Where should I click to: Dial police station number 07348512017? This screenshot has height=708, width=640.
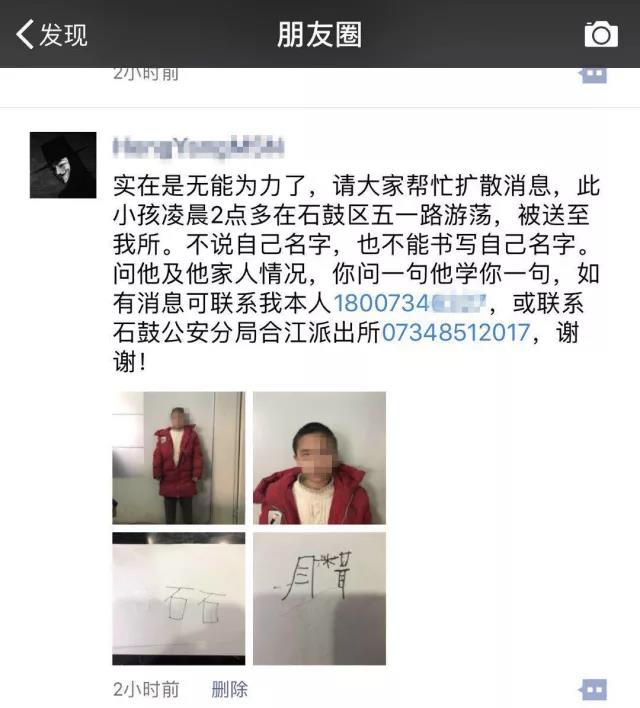click(454, 333)
